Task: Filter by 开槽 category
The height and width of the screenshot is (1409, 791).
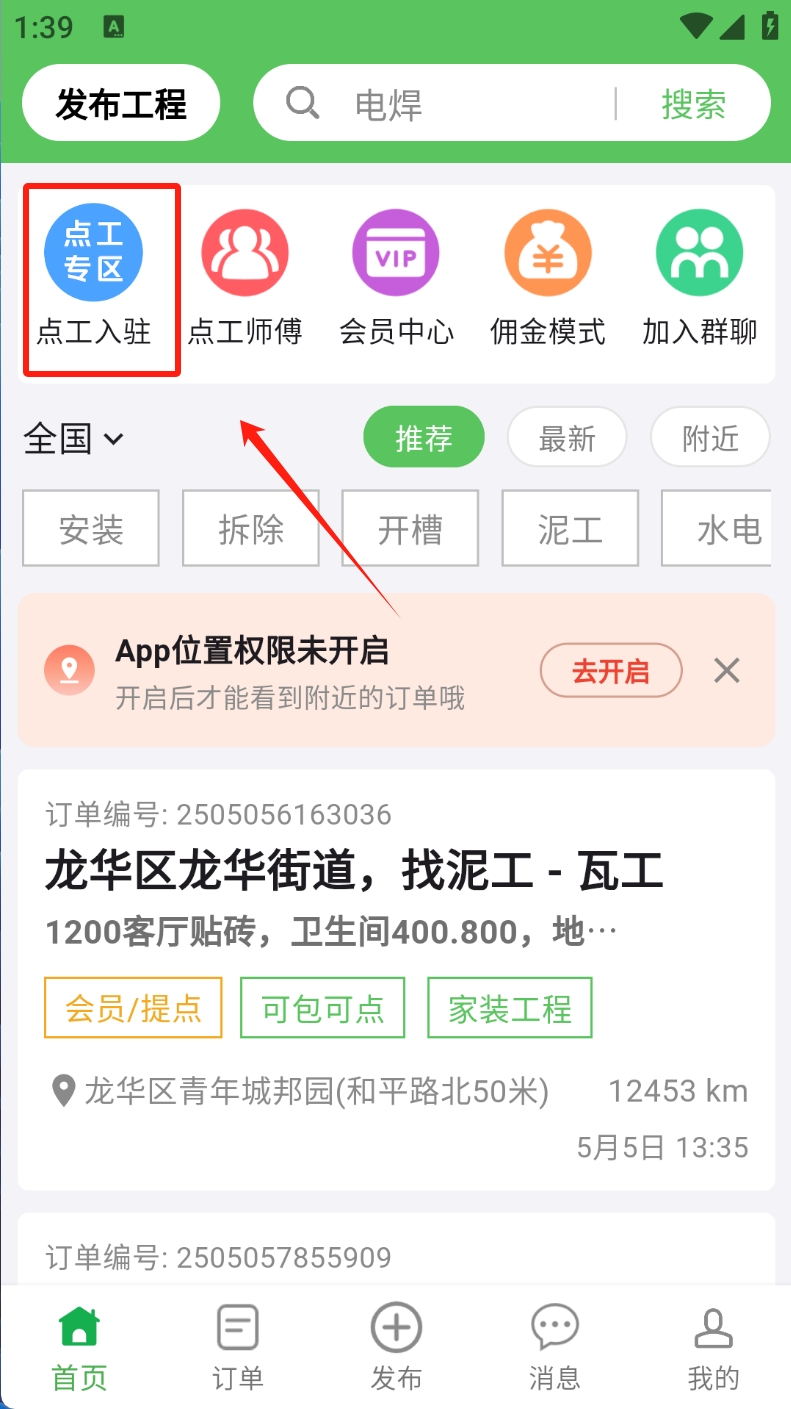Action: (410, 528)
